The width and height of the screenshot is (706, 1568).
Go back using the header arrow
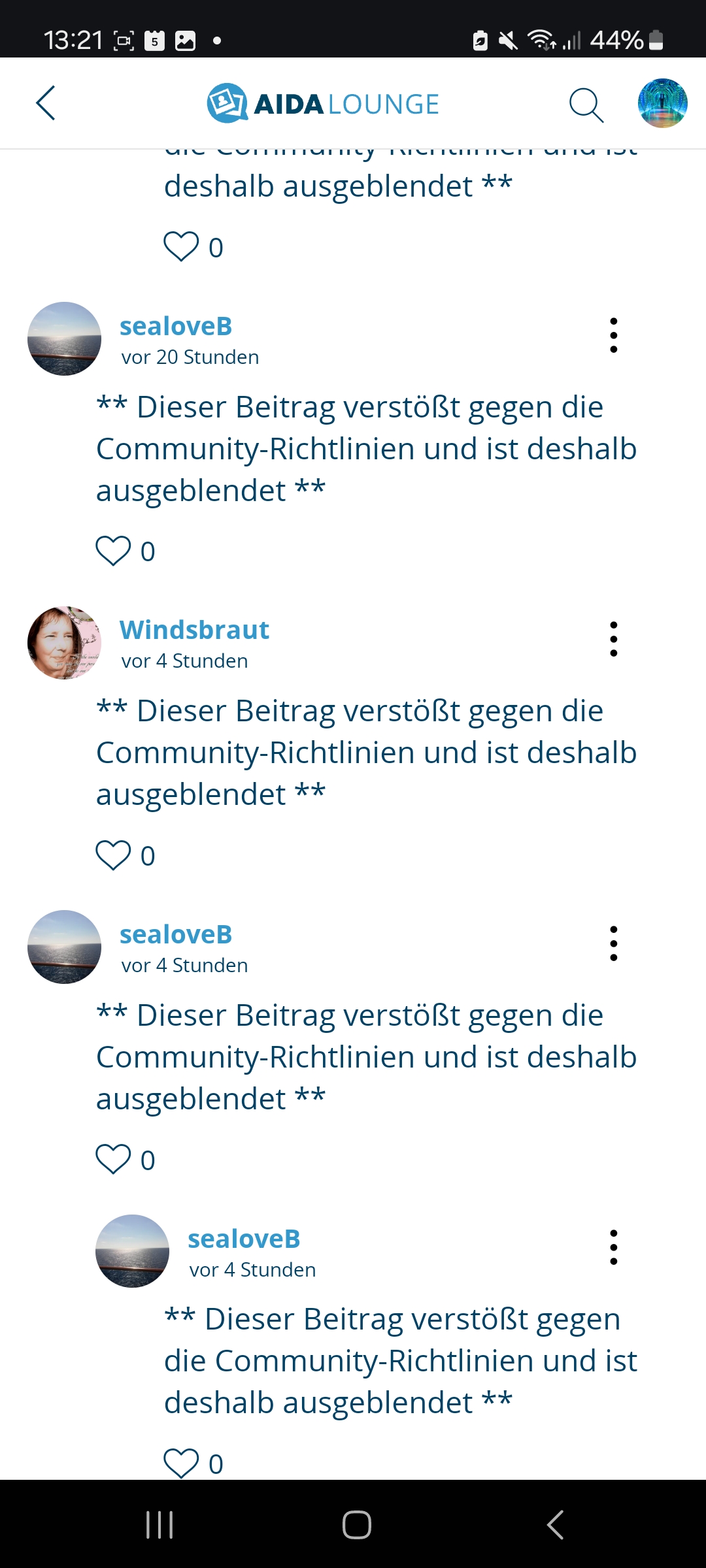tap(46, 103)
